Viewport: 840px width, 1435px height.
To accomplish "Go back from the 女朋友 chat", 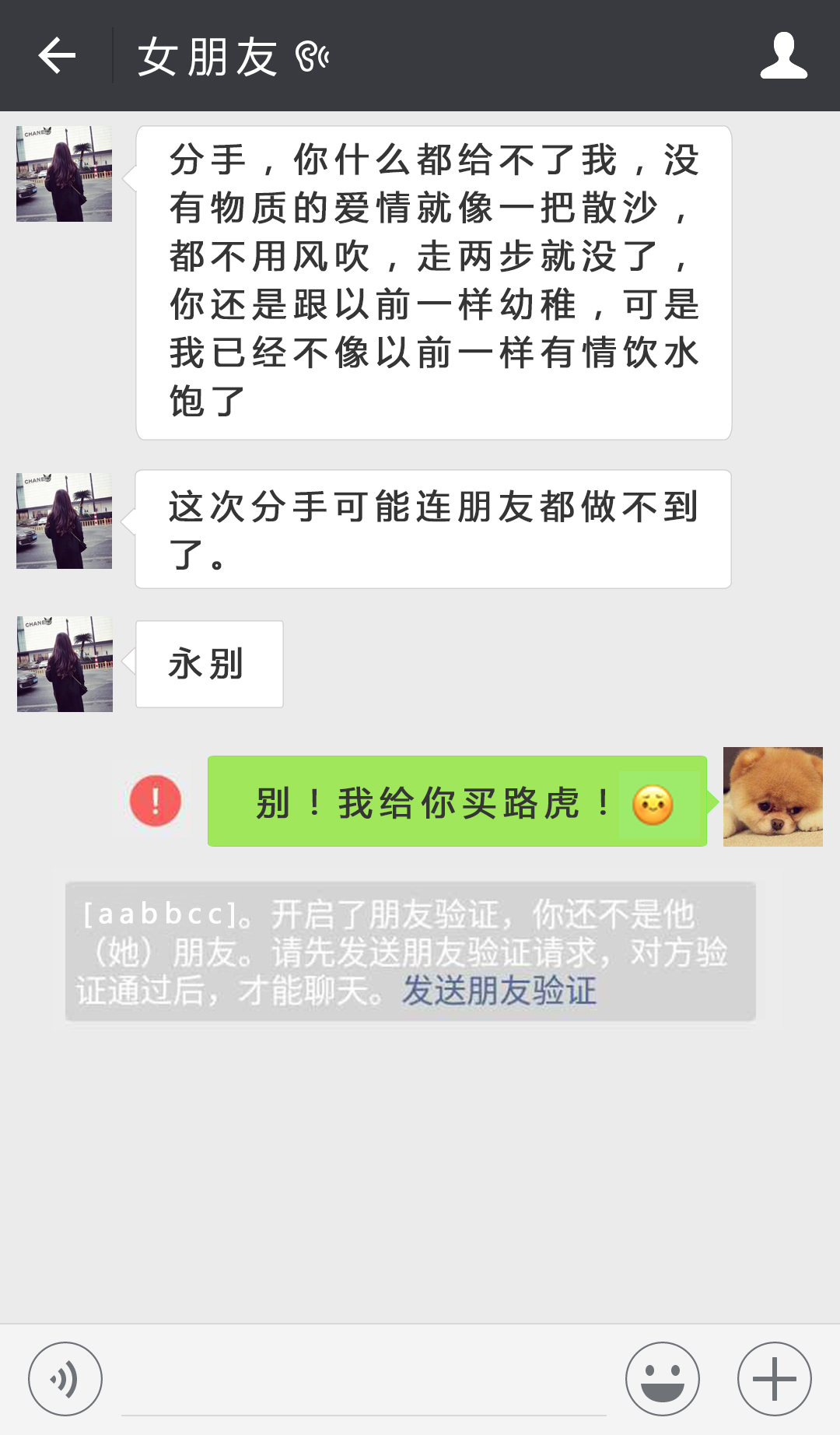I will pos(57,56).
